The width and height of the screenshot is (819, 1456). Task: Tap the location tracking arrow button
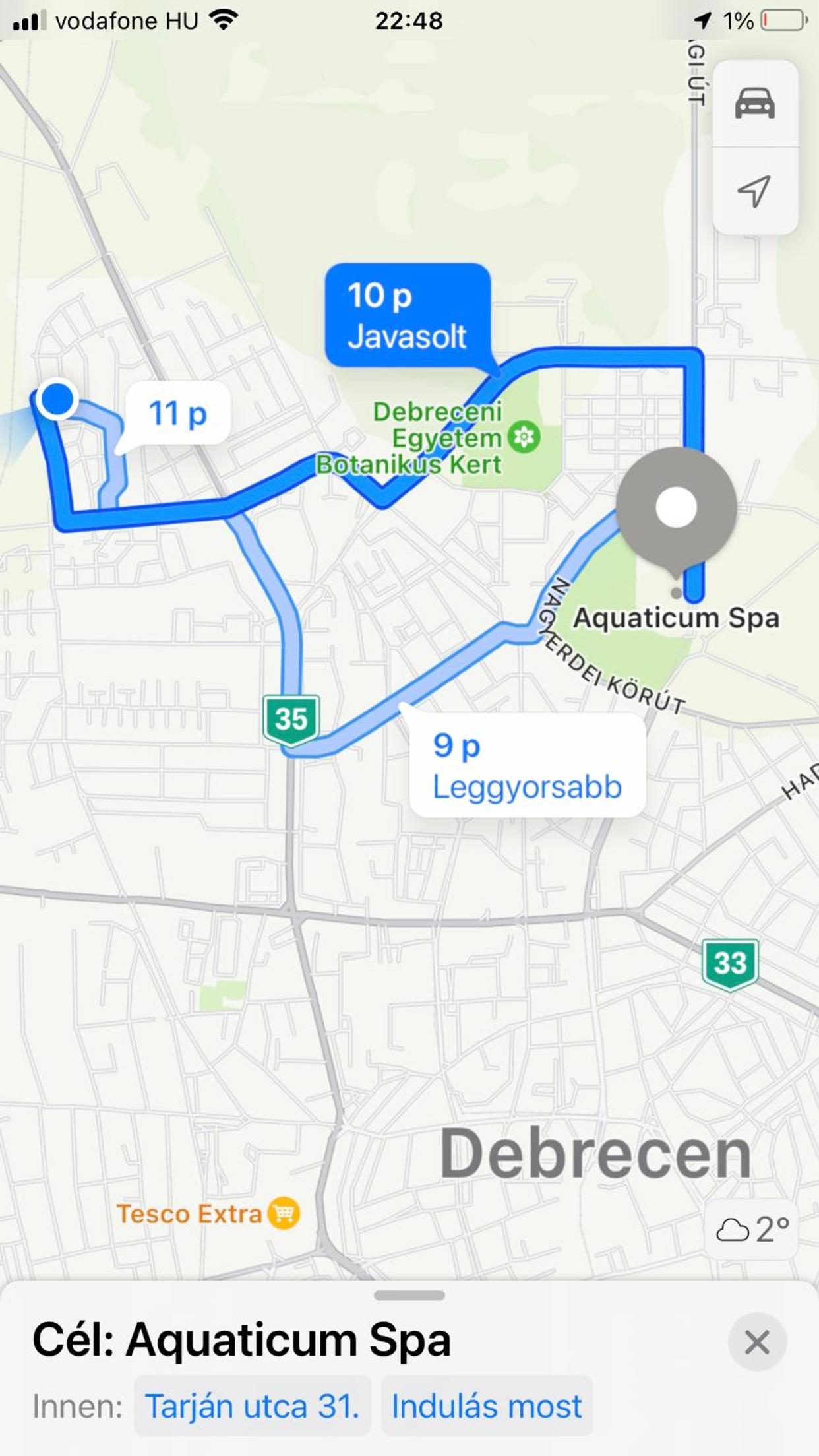(755, 191)
